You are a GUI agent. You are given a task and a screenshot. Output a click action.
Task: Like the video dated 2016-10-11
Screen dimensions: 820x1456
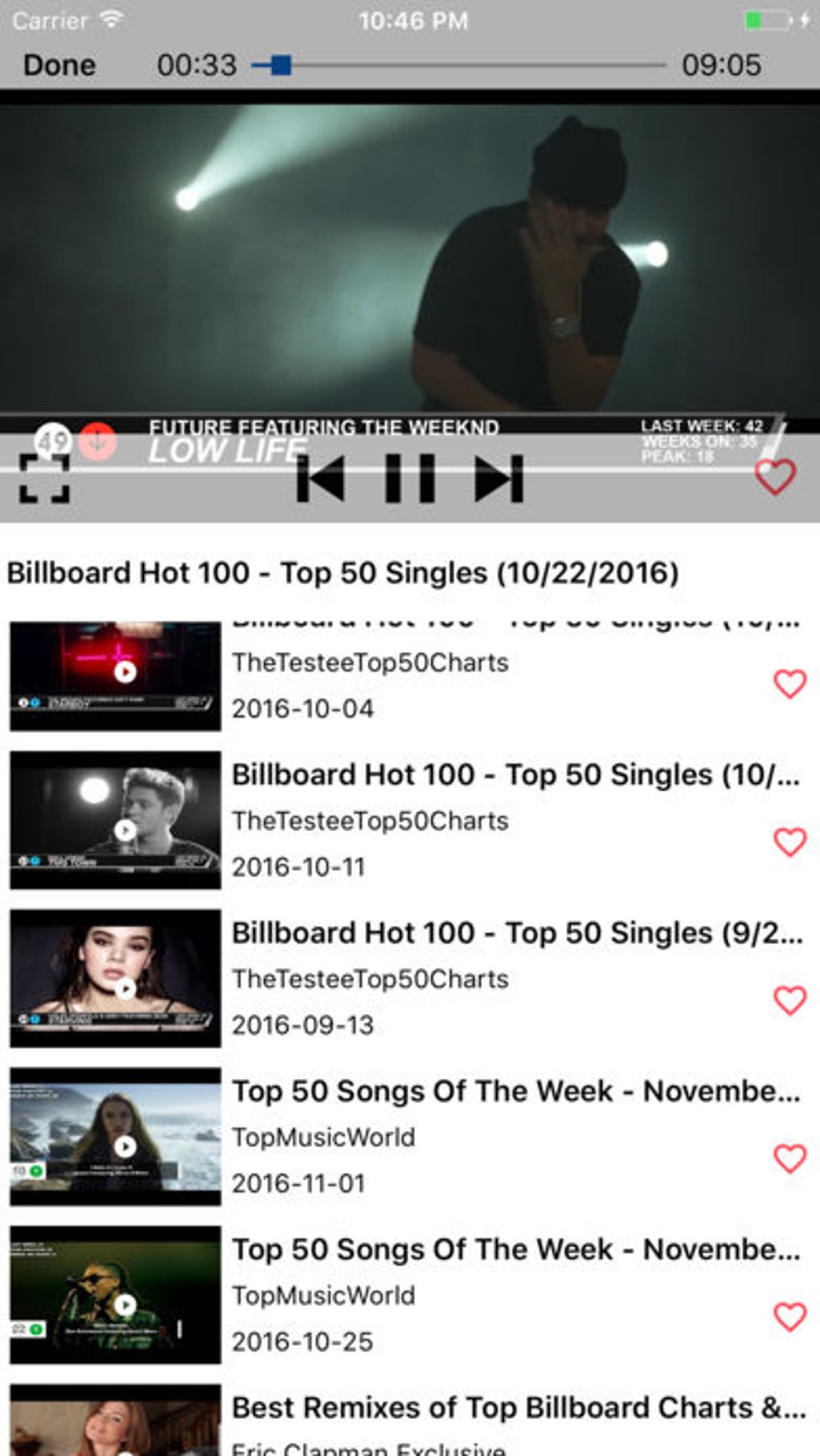(789, 842)
